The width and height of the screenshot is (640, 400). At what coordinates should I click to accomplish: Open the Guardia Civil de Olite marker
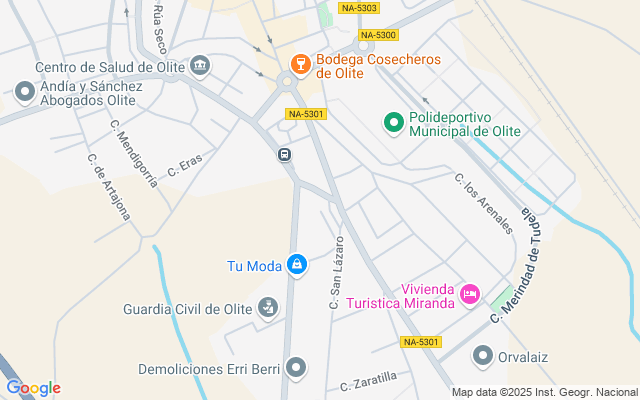coord(266,308)
